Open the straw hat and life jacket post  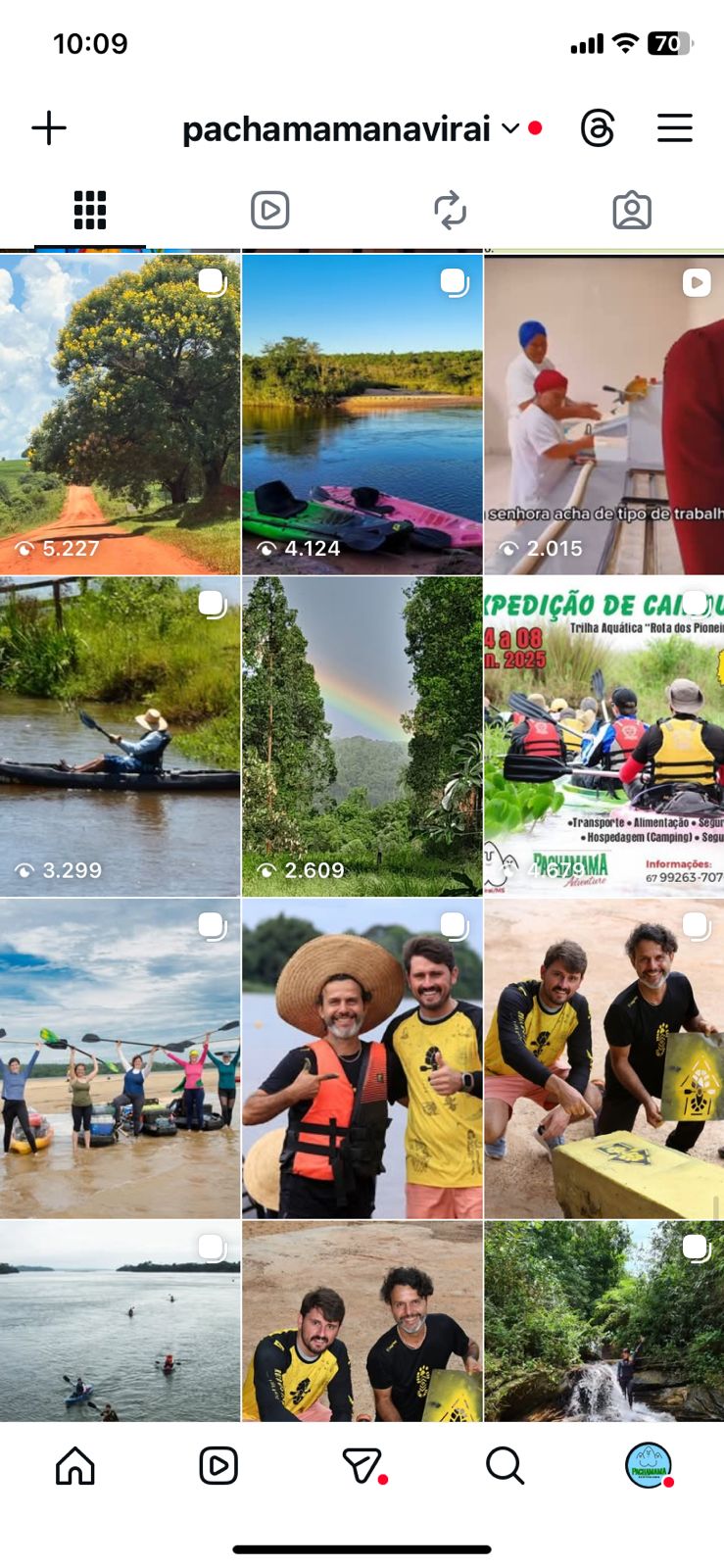coord(362,1058)
